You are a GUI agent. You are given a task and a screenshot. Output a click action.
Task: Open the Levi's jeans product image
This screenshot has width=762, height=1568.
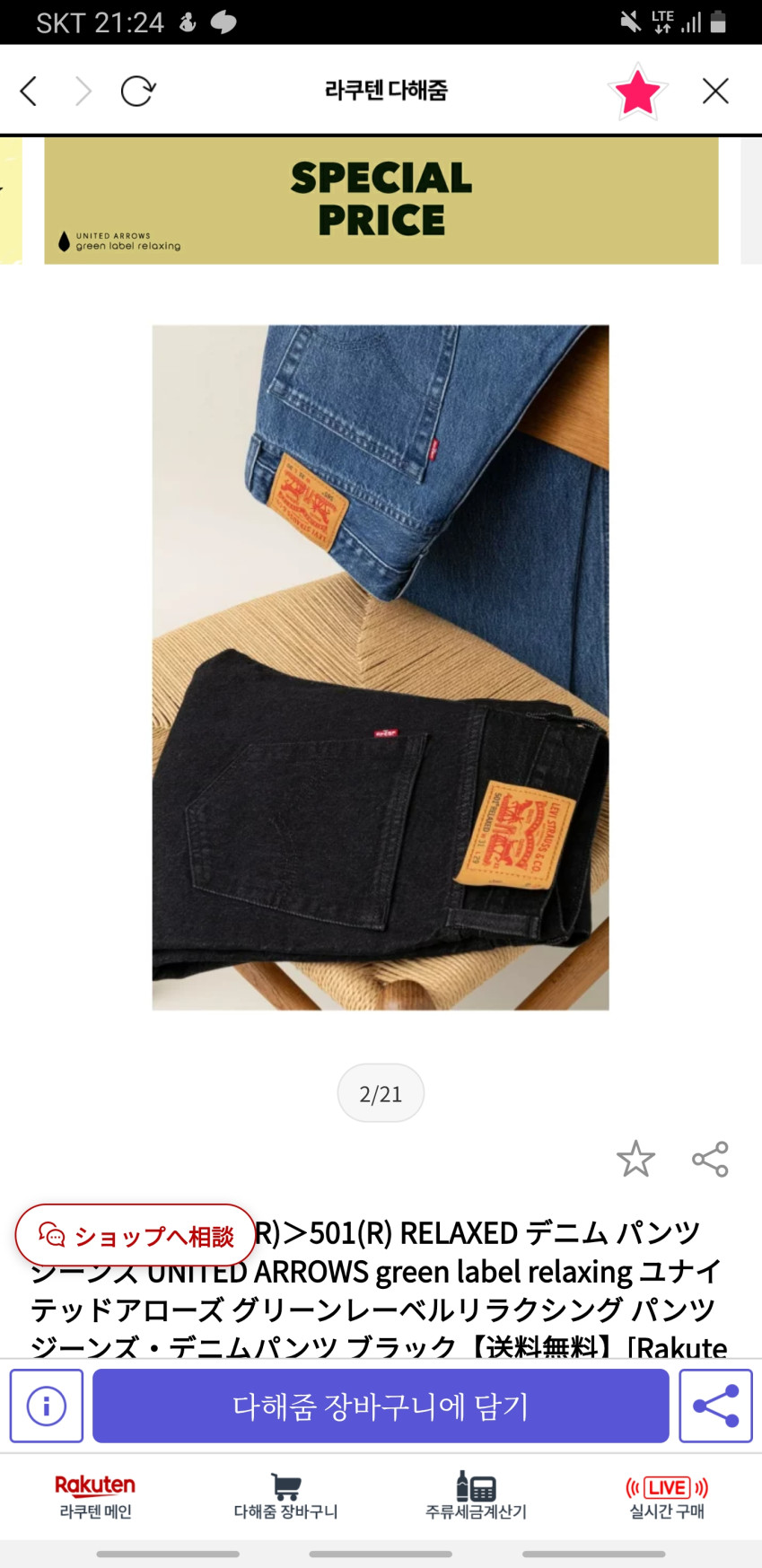381,667
